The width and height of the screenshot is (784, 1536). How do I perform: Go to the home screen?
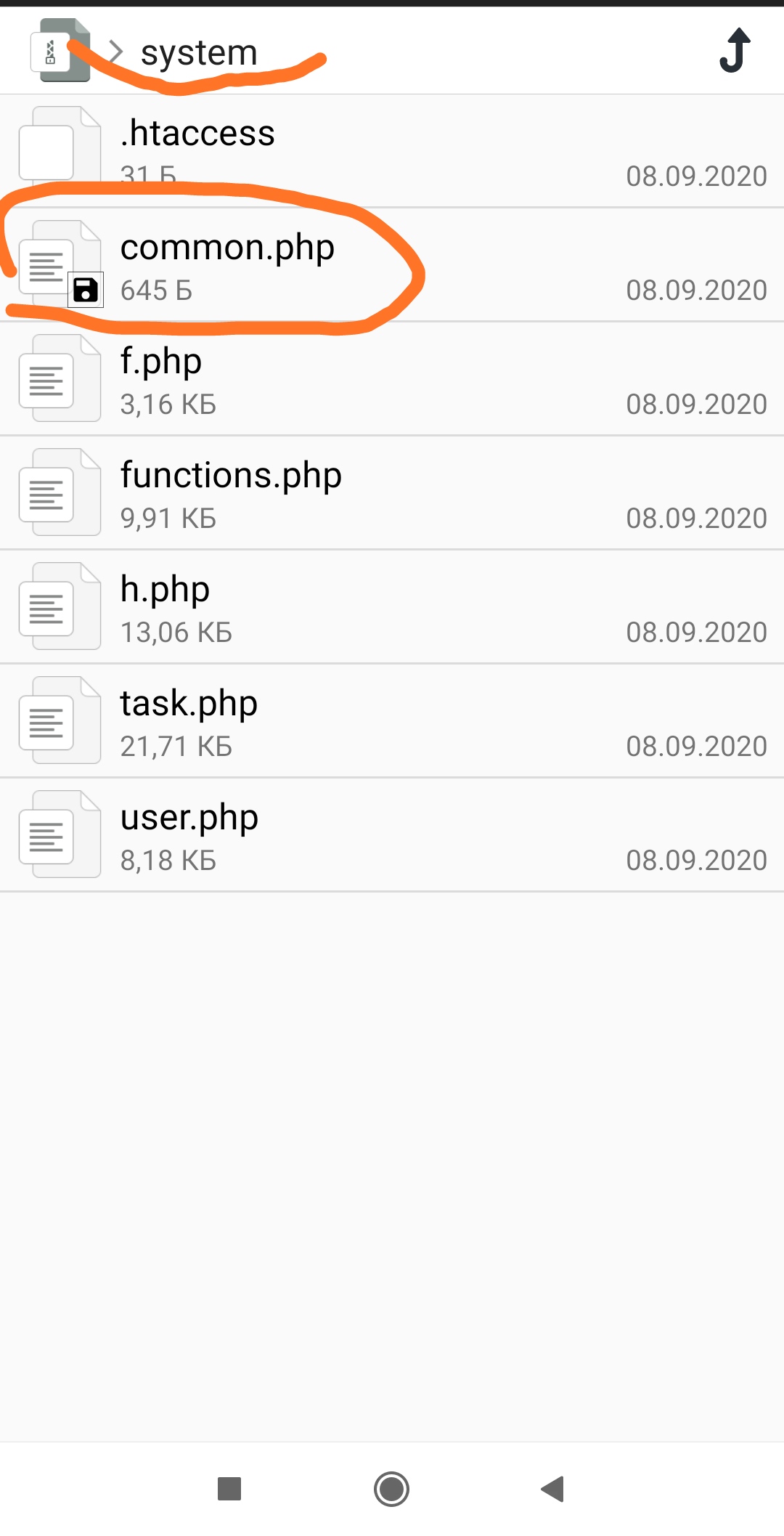392,1489
